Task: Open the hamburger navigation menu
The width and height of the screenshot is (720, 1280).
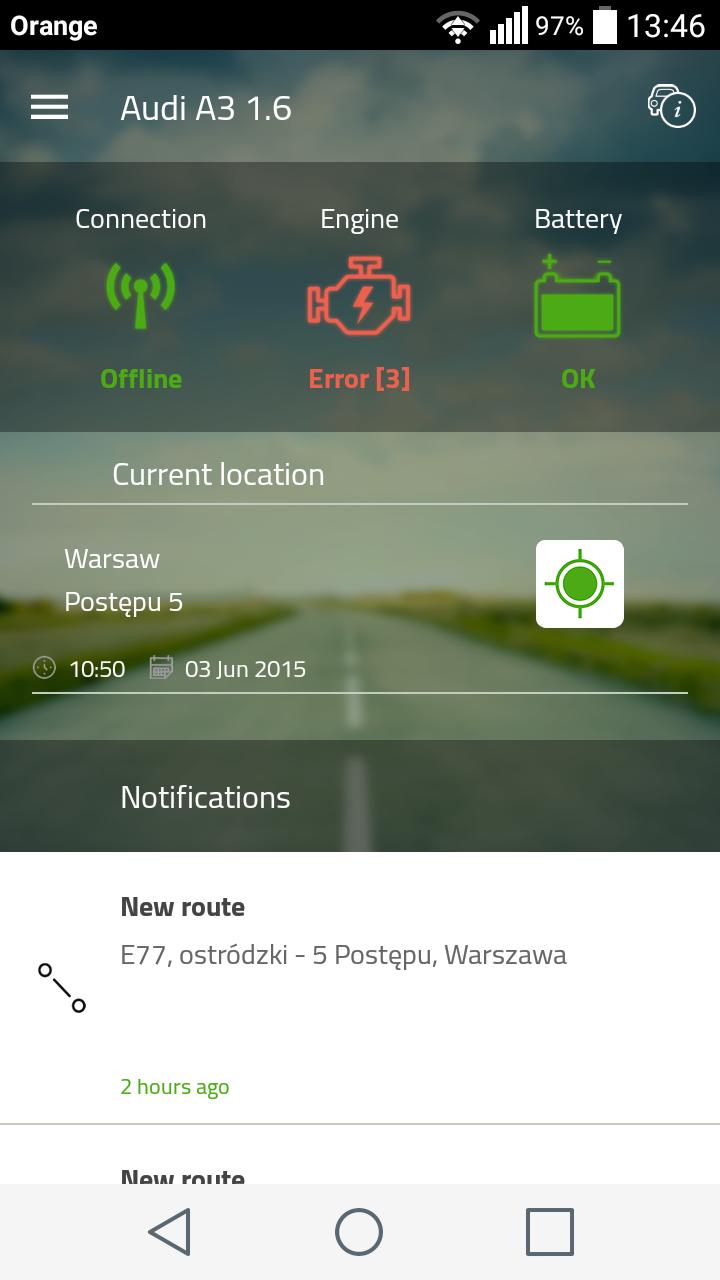Action: pos(48,107)
